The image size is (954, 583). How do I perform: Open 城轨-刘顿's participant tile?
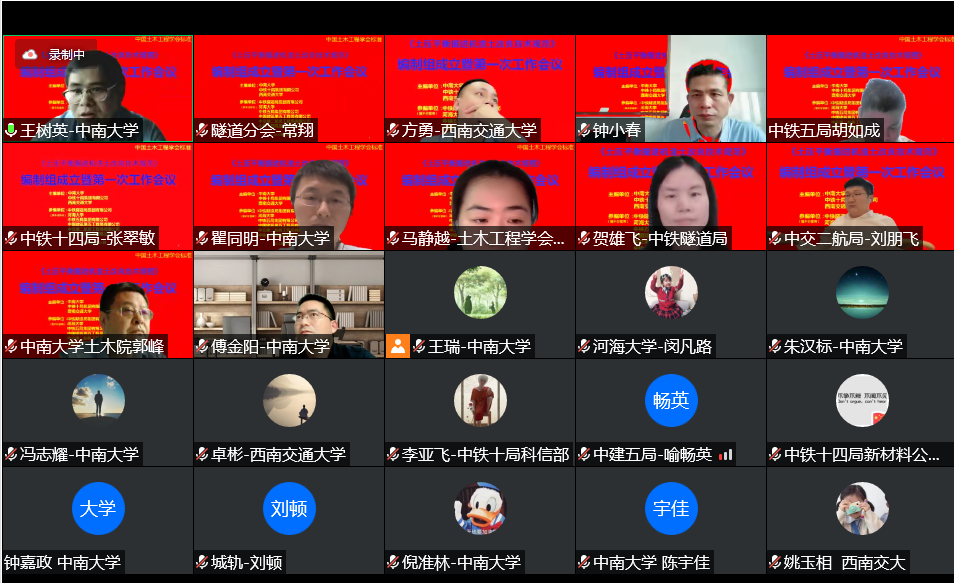(x=288, y=520)
